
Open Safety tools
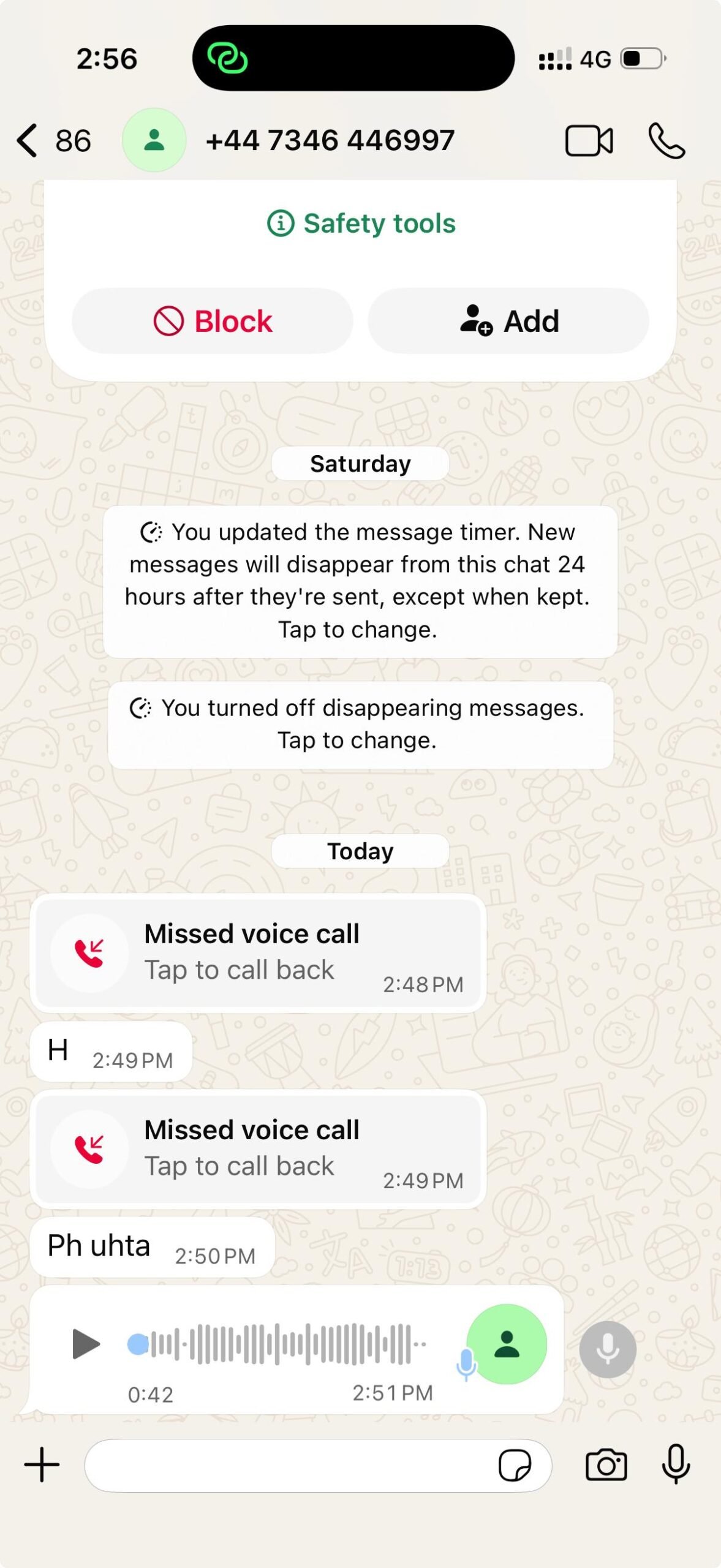point(361,224)
